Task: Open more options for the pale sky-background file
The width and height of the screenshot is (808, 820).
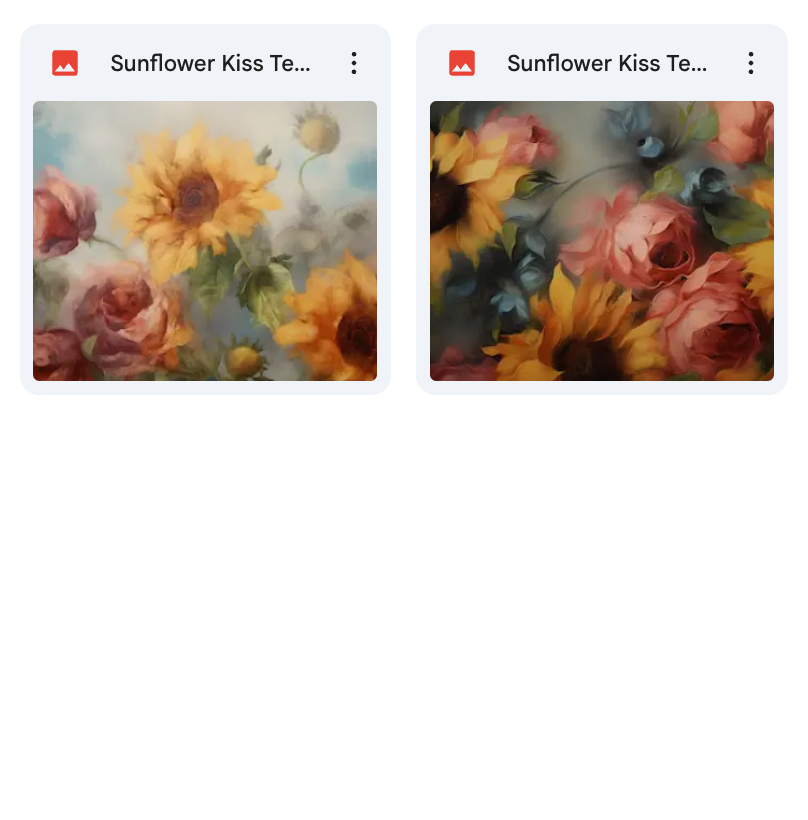Action: [x=354, y=64]
